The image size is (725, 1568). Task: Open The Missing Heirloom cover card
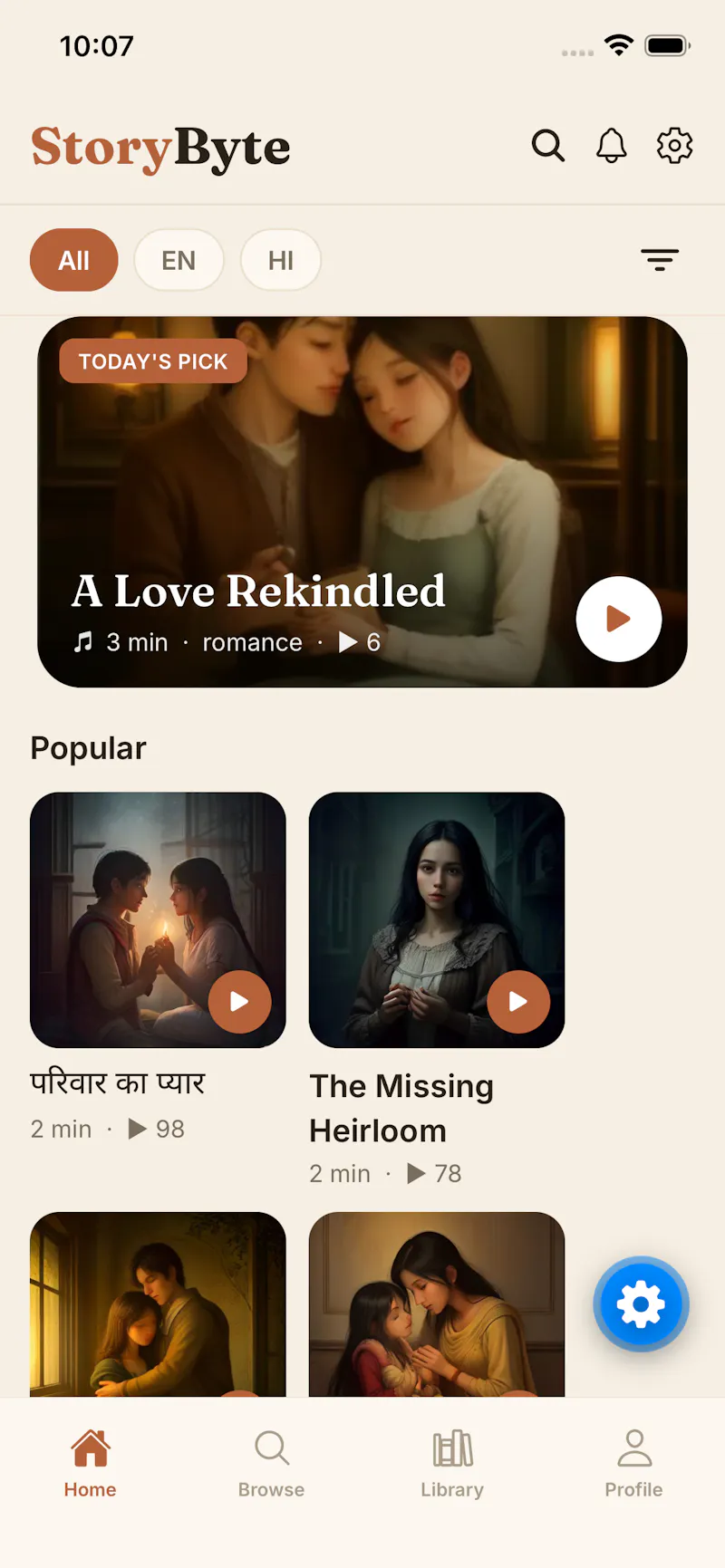point(437,920)
